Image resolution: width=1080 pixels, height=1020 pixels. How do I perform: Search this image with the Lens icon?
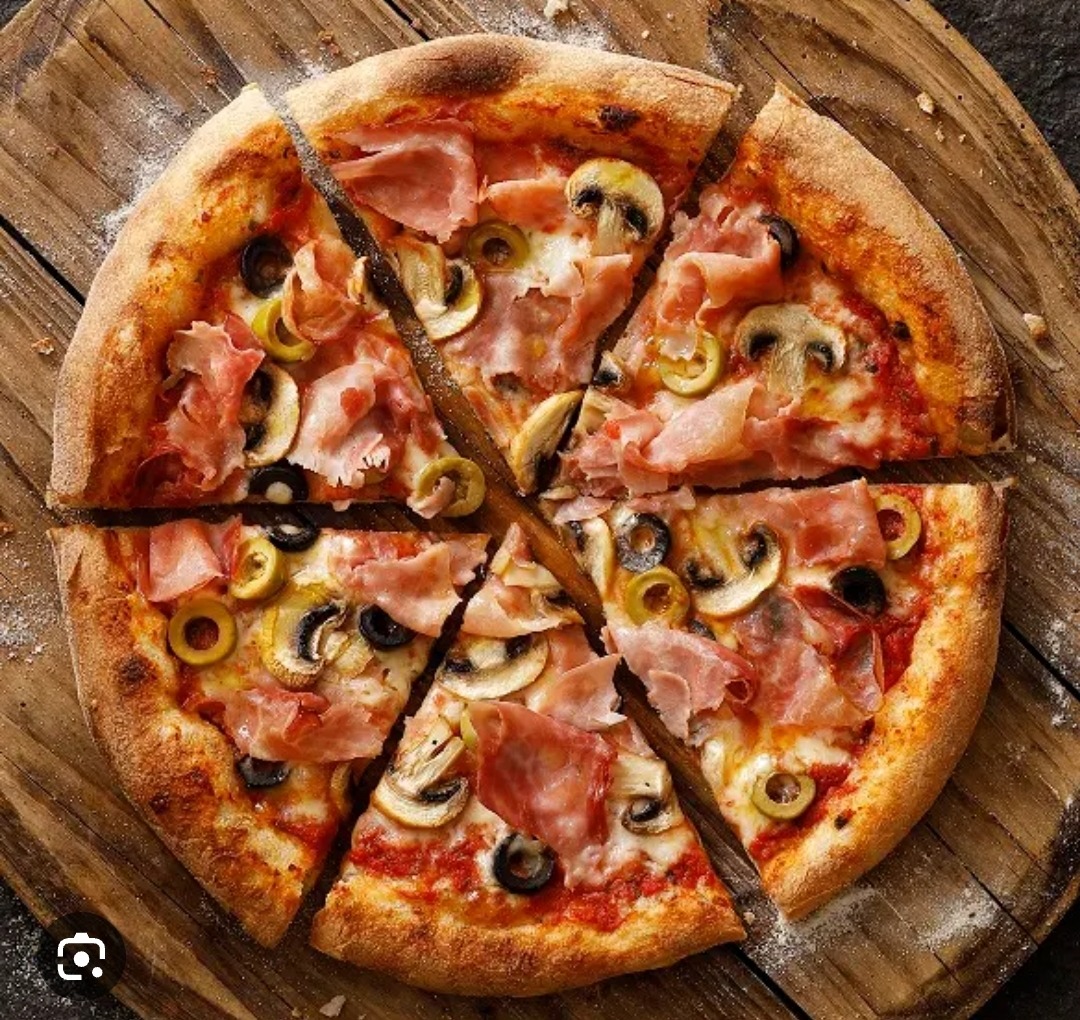(81, 956)
